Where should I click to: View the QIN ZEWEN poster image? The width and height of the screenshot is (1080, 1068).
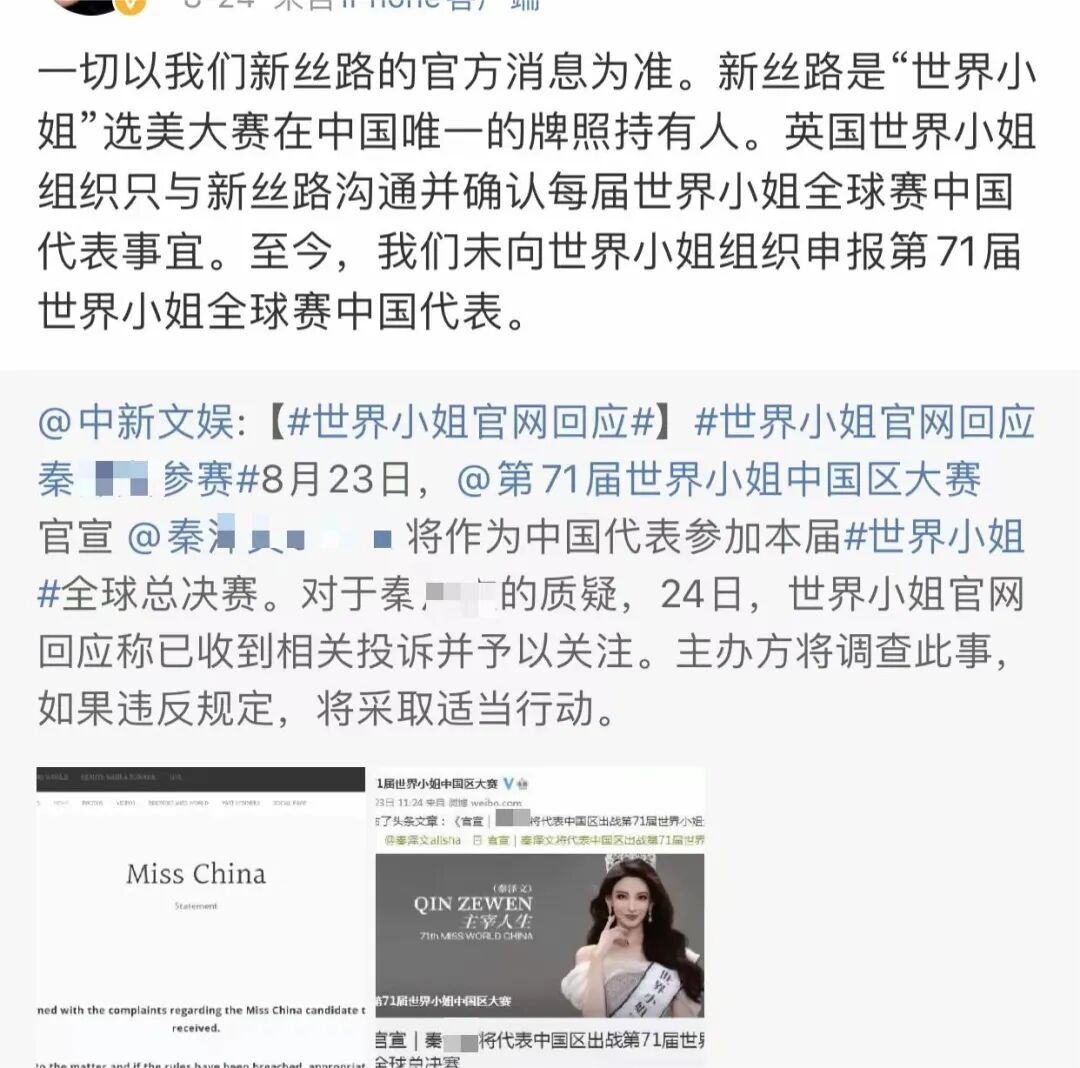539,917
